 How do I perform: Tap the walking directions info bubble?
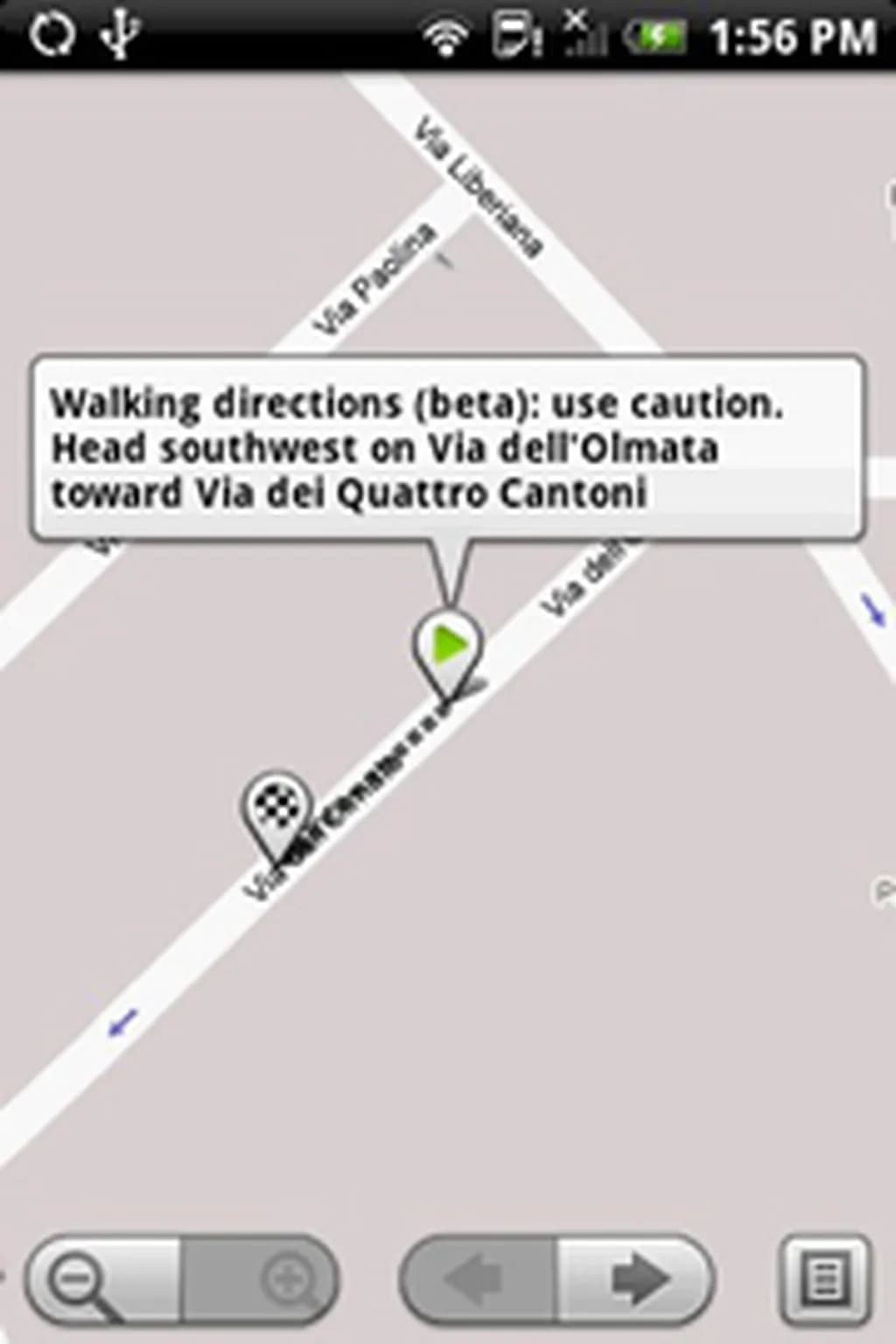446,447
